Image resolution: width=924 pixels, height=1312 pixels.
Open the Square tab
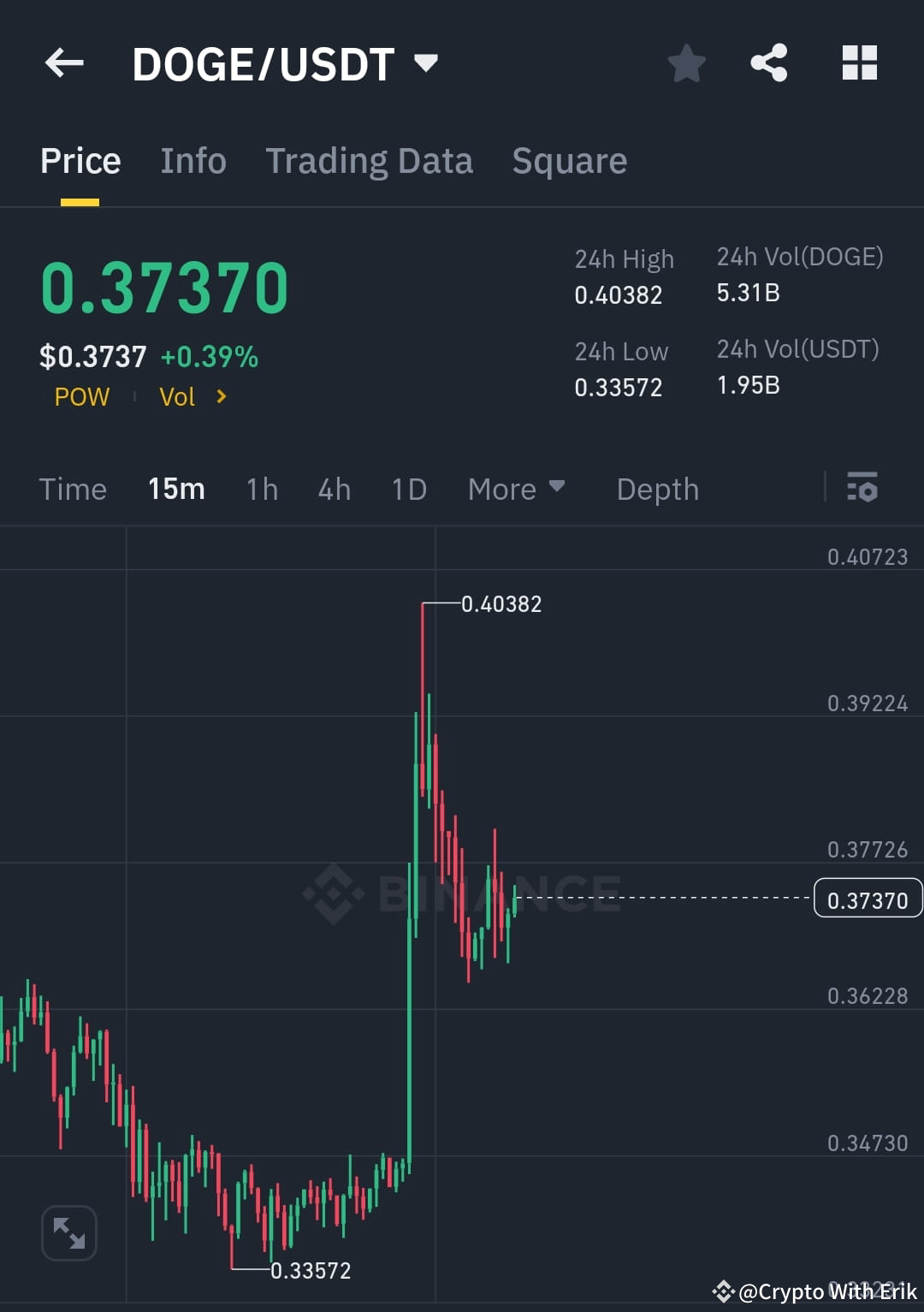(x=569, y=161)
